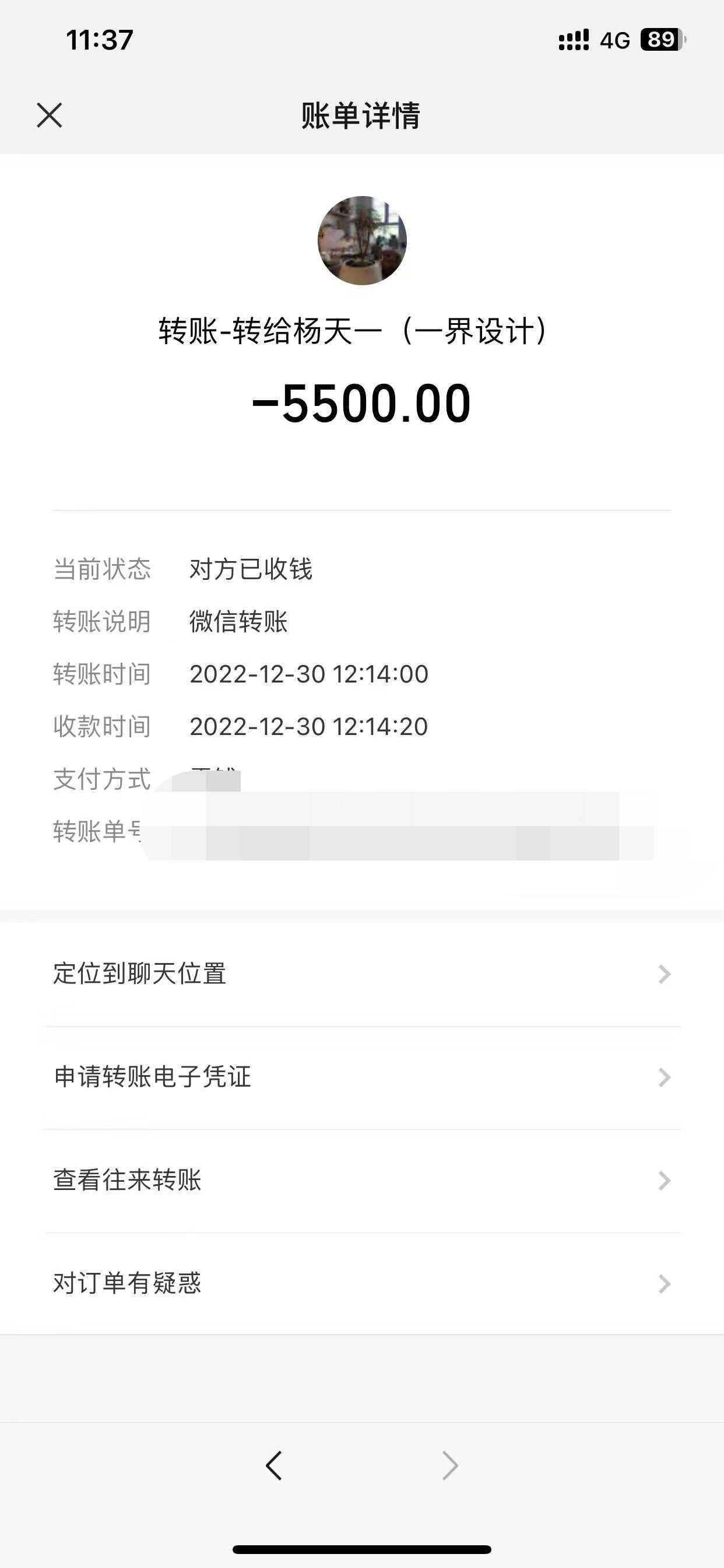Screen dimensions: 724x1568
Task: Open 对订单有疑惑 help
Action: (x=361, y=1283)
